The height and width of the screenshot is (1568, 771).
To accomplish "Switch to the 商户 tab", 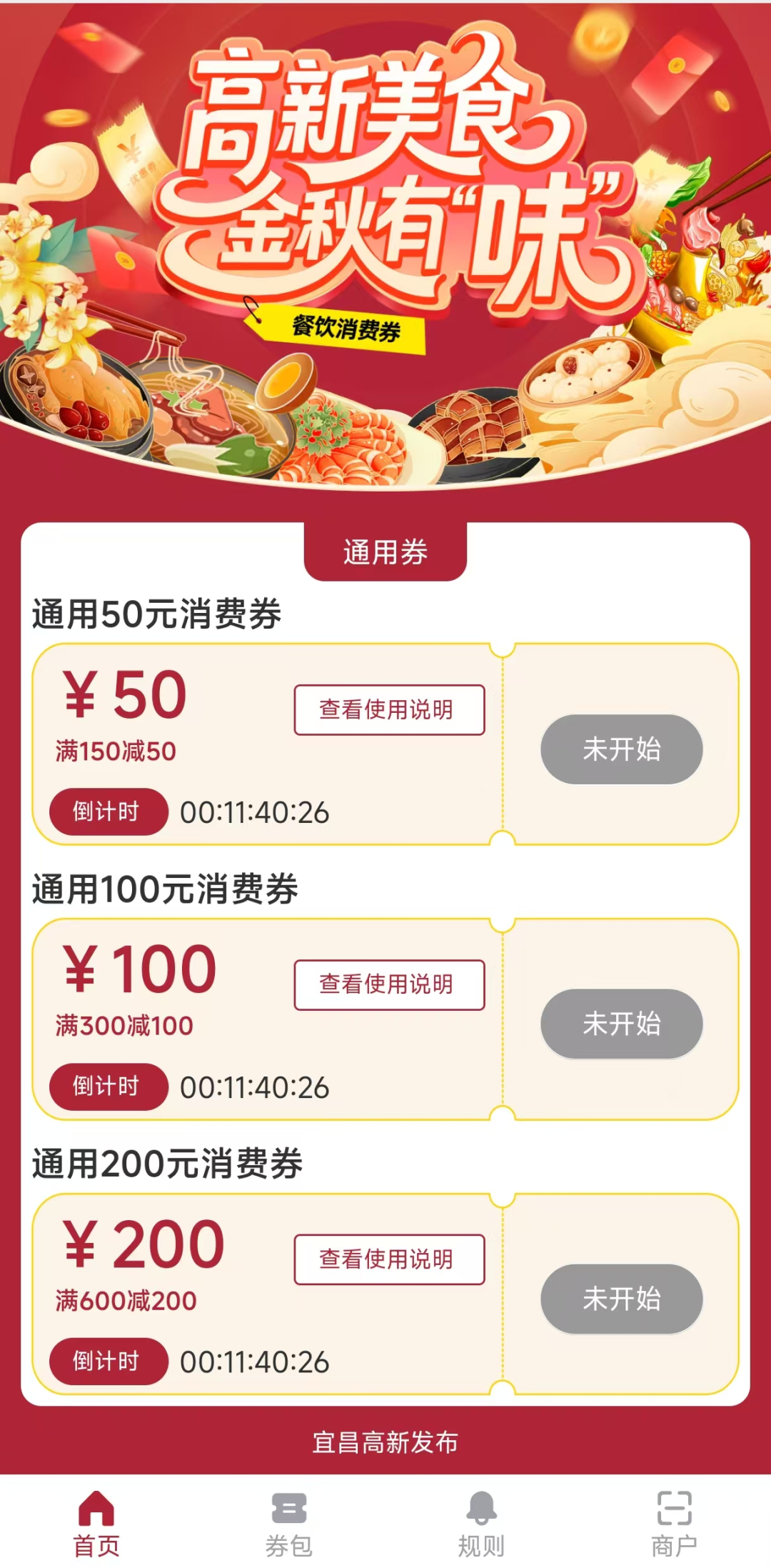I will point(674,1524).
